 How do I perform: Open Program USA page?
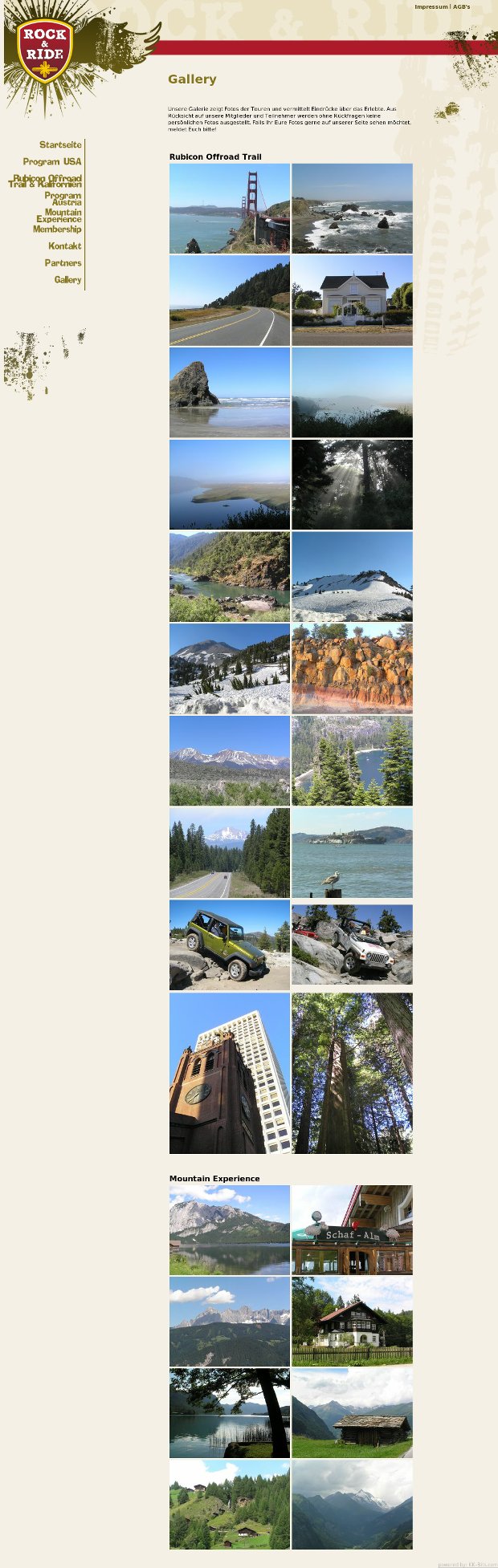tap(52, 161)
